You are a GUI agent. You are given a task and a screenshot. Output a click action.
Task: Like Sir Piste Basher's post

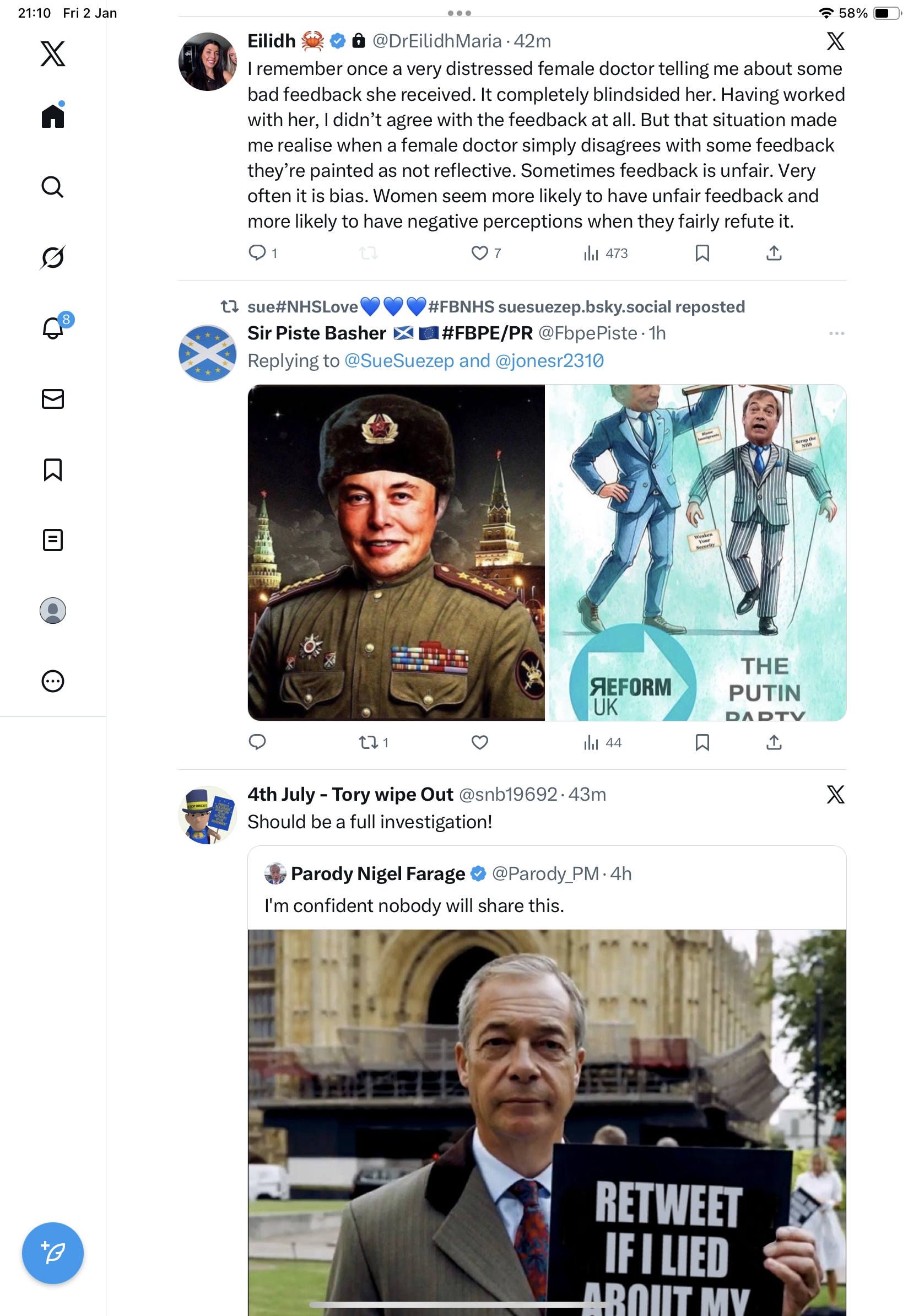479,743
